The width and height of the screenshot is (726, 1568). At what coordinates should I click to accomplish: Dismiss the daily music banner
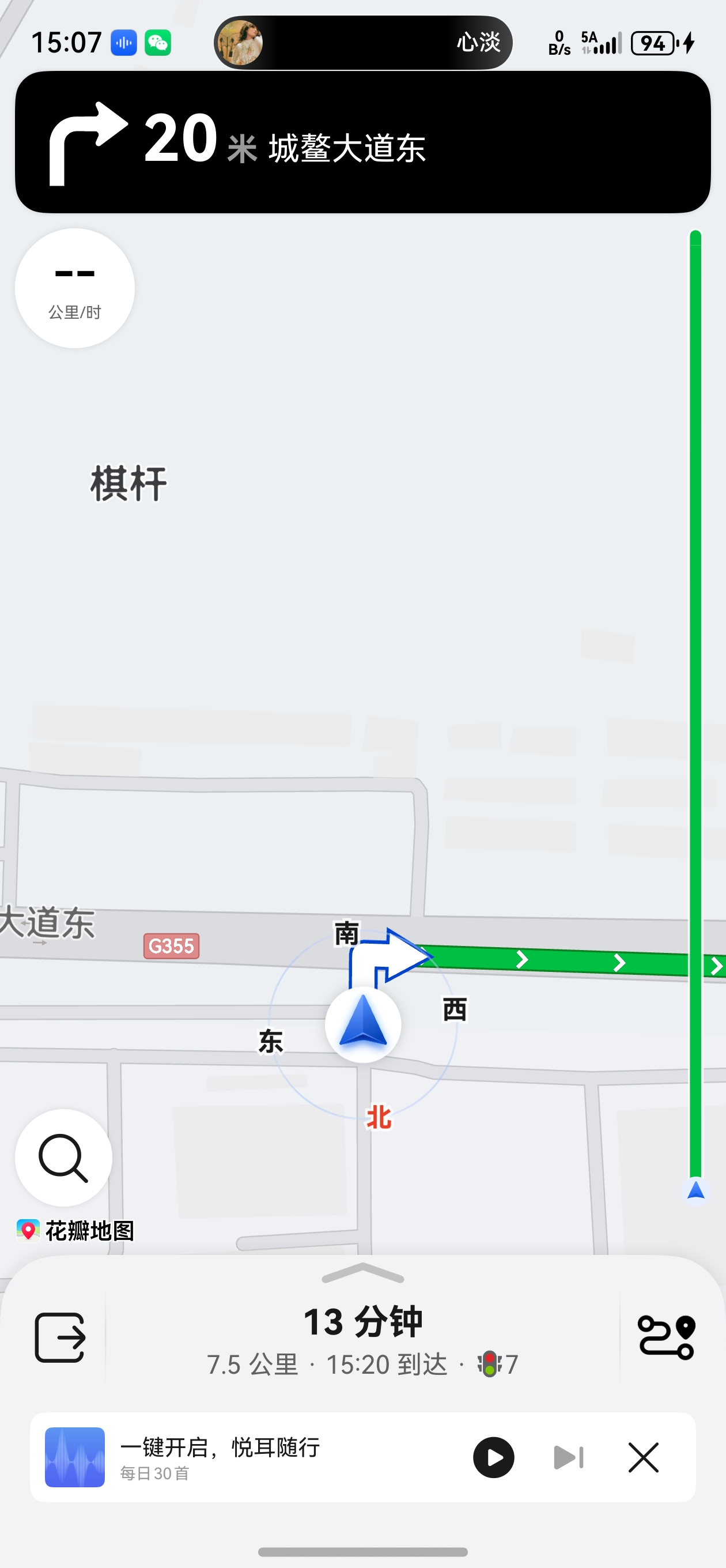[x=643, y=1458]
